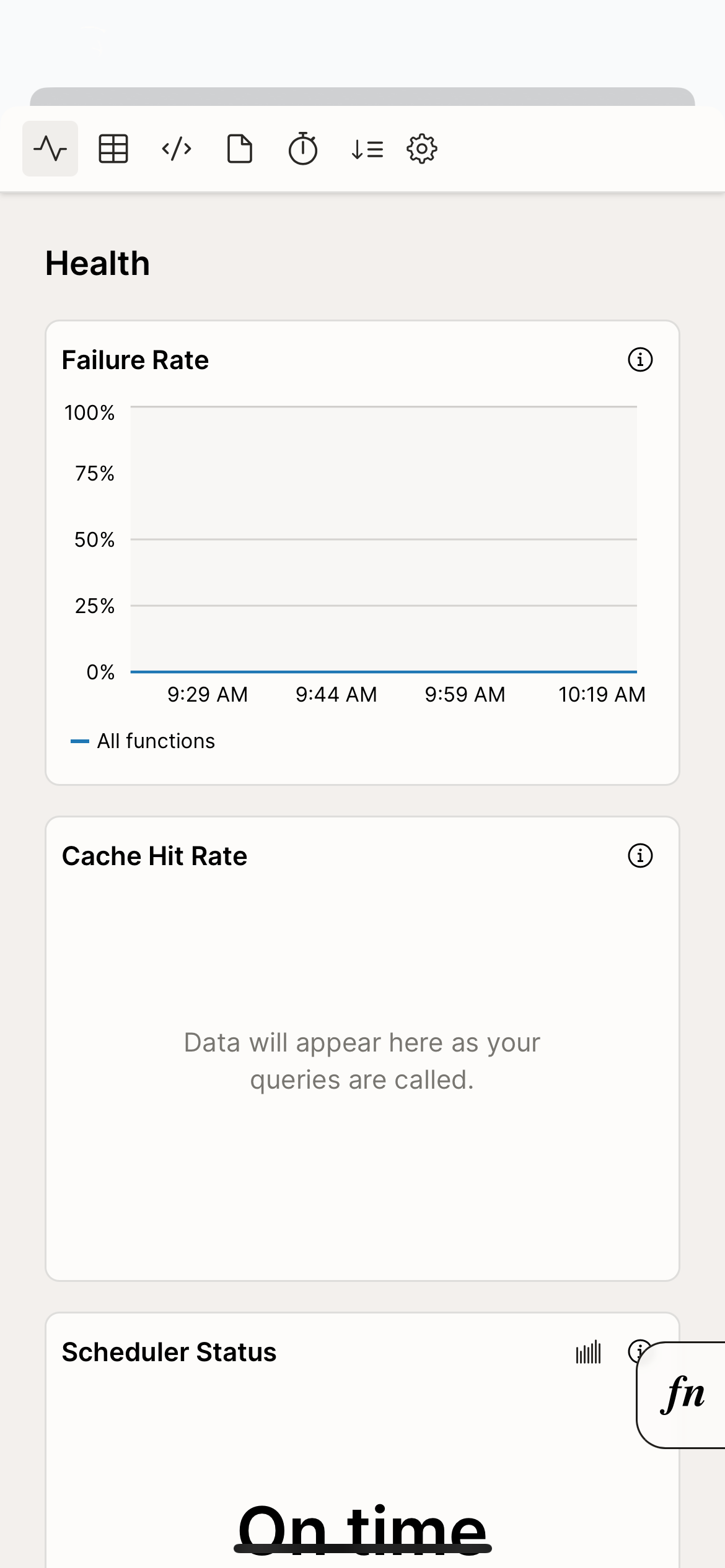Open the Settings gear icon
Viewport: 725px width, 1568px height.
(x=421, y=148)
